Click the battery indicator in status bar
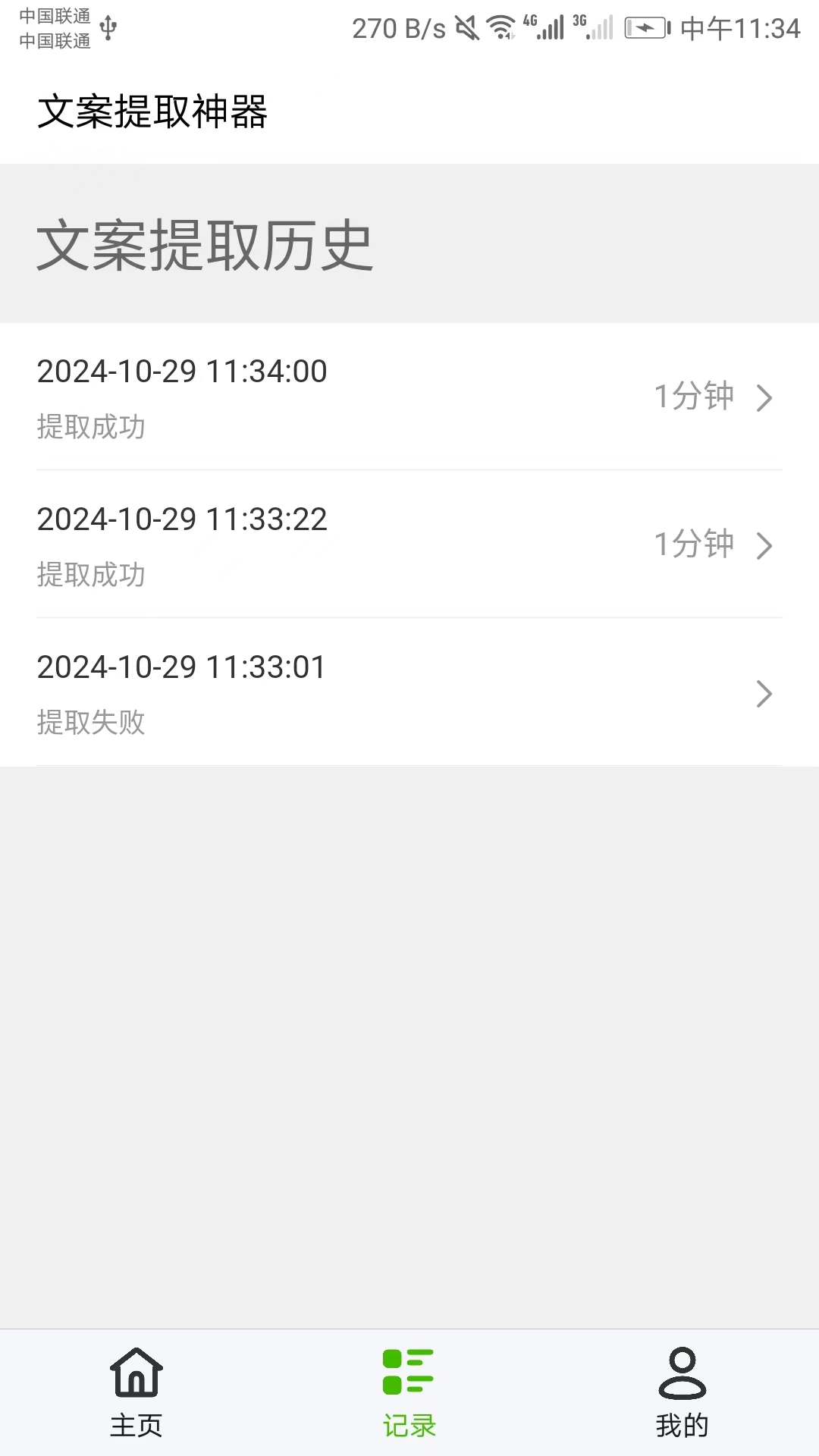819x1456 pixels. tap(645, 27)
